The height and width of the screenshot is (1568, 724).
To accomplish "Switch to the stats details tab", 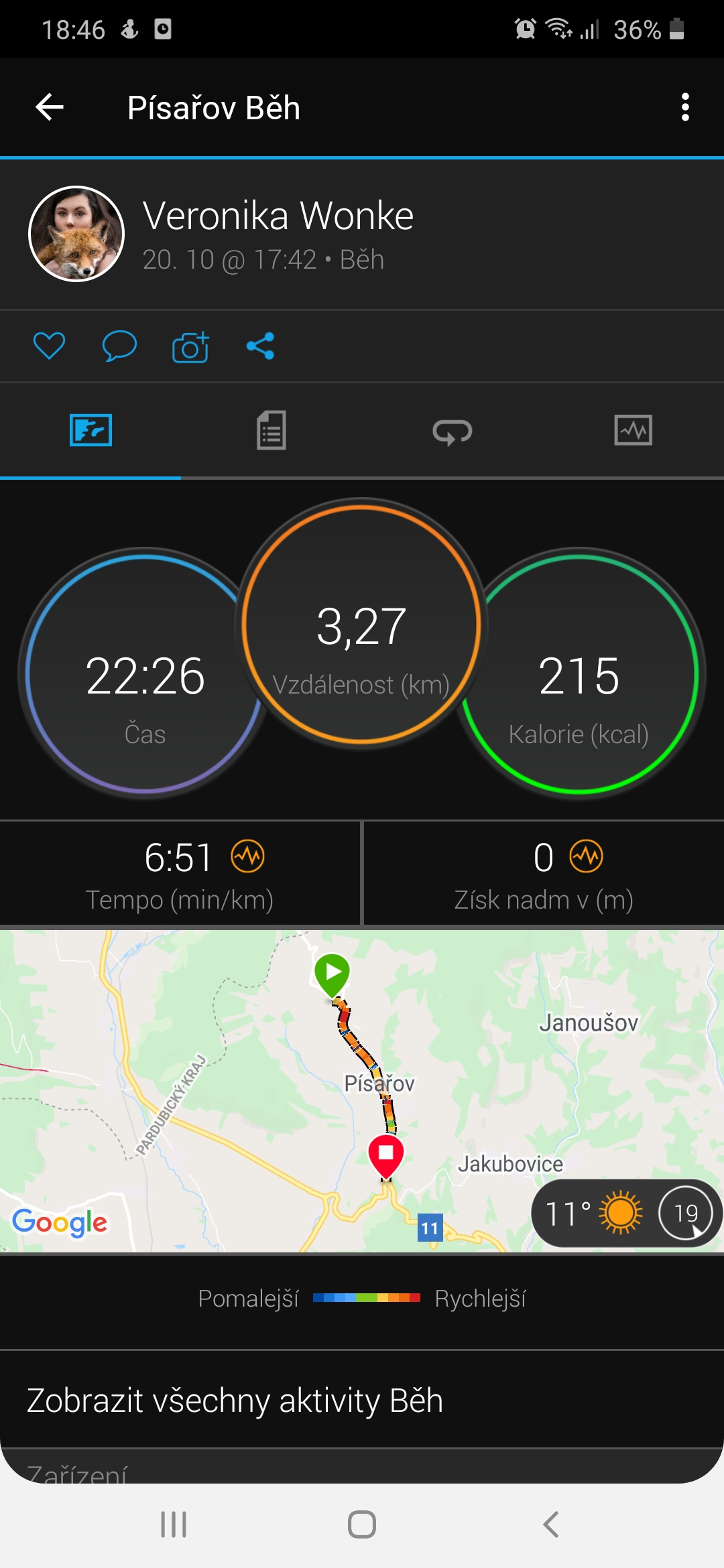I will click(271, 430).
